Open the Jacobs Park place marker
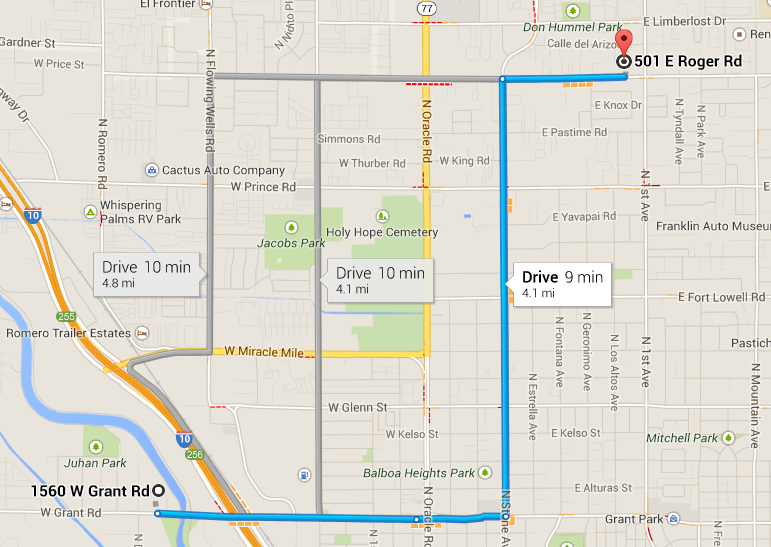 pyautogui.click(x=291, y=226)
